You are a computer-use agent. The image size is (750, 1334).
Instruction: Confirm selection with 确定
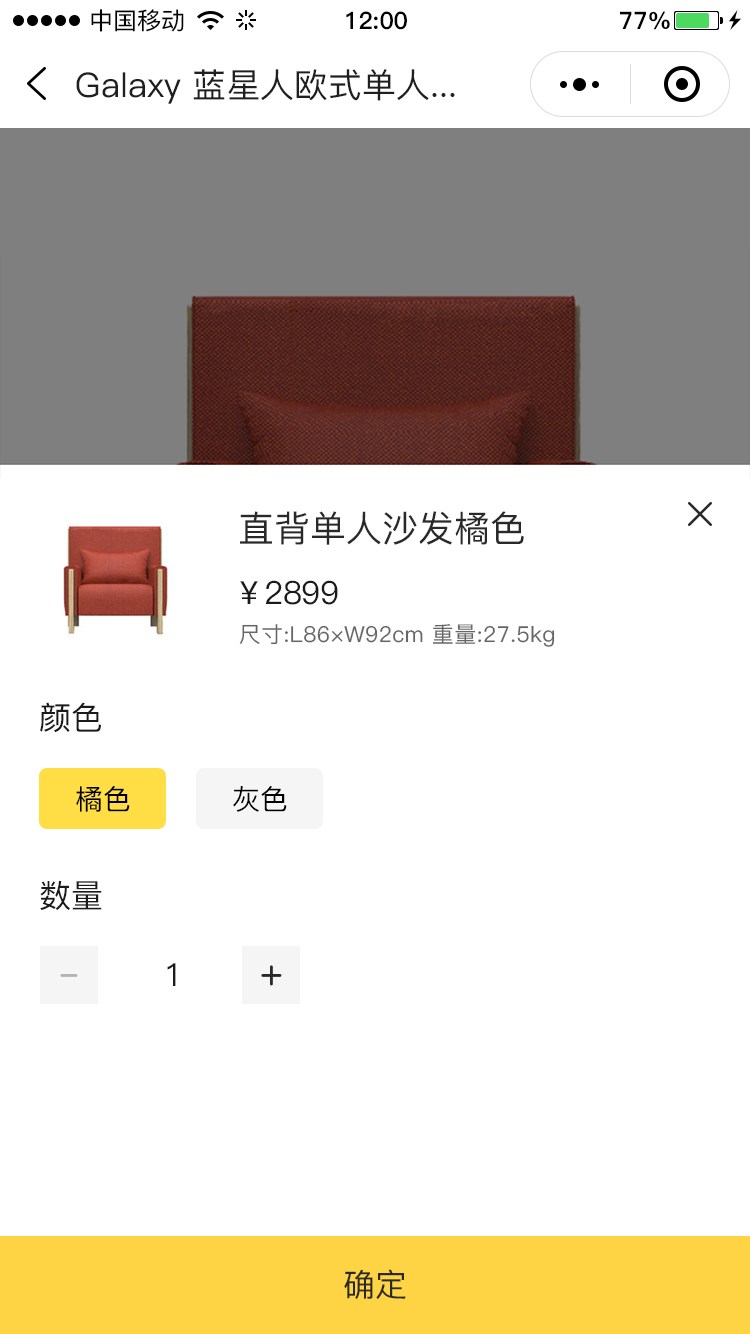click(375, 1284)
